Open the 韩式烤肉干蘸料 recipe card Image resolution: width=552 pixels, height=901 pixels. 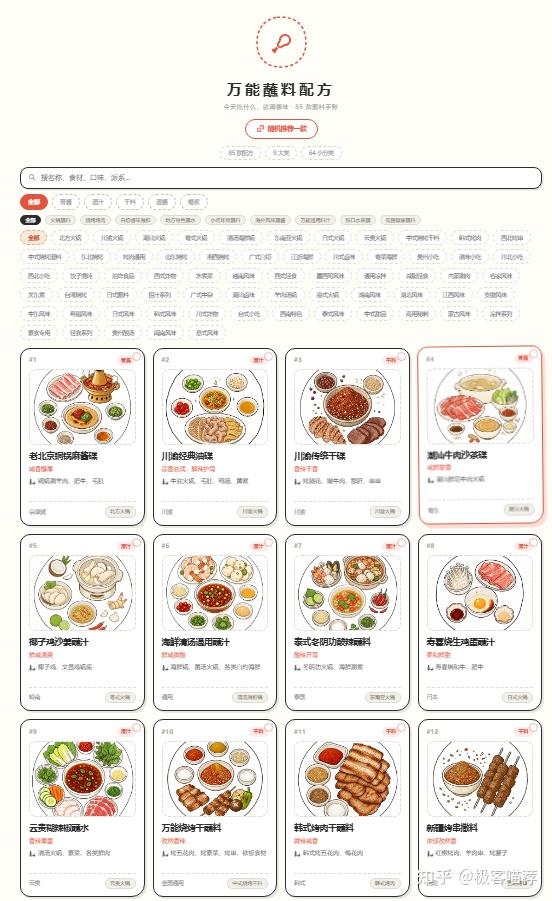point(347,808)
